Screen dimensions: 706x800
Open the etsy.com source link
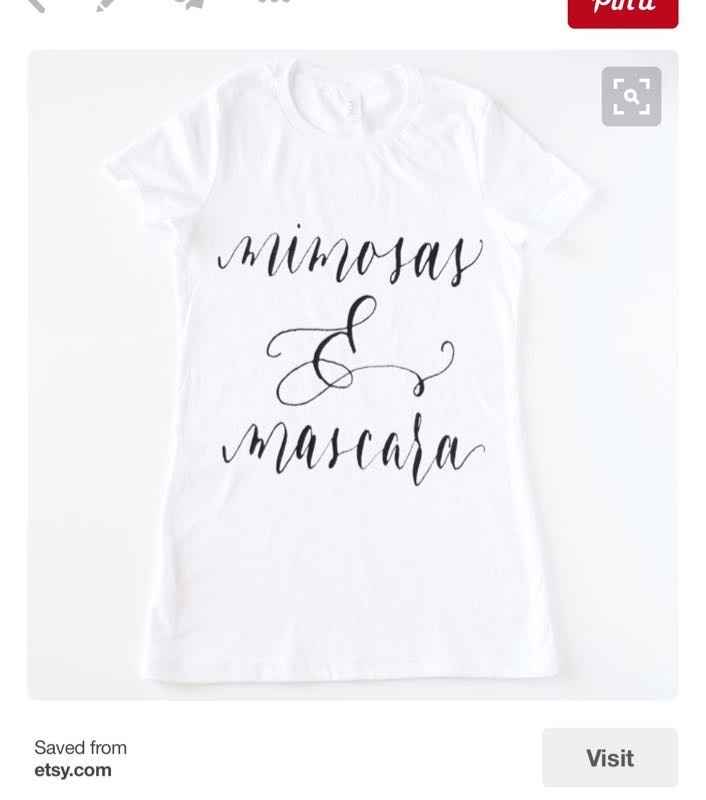73,770
